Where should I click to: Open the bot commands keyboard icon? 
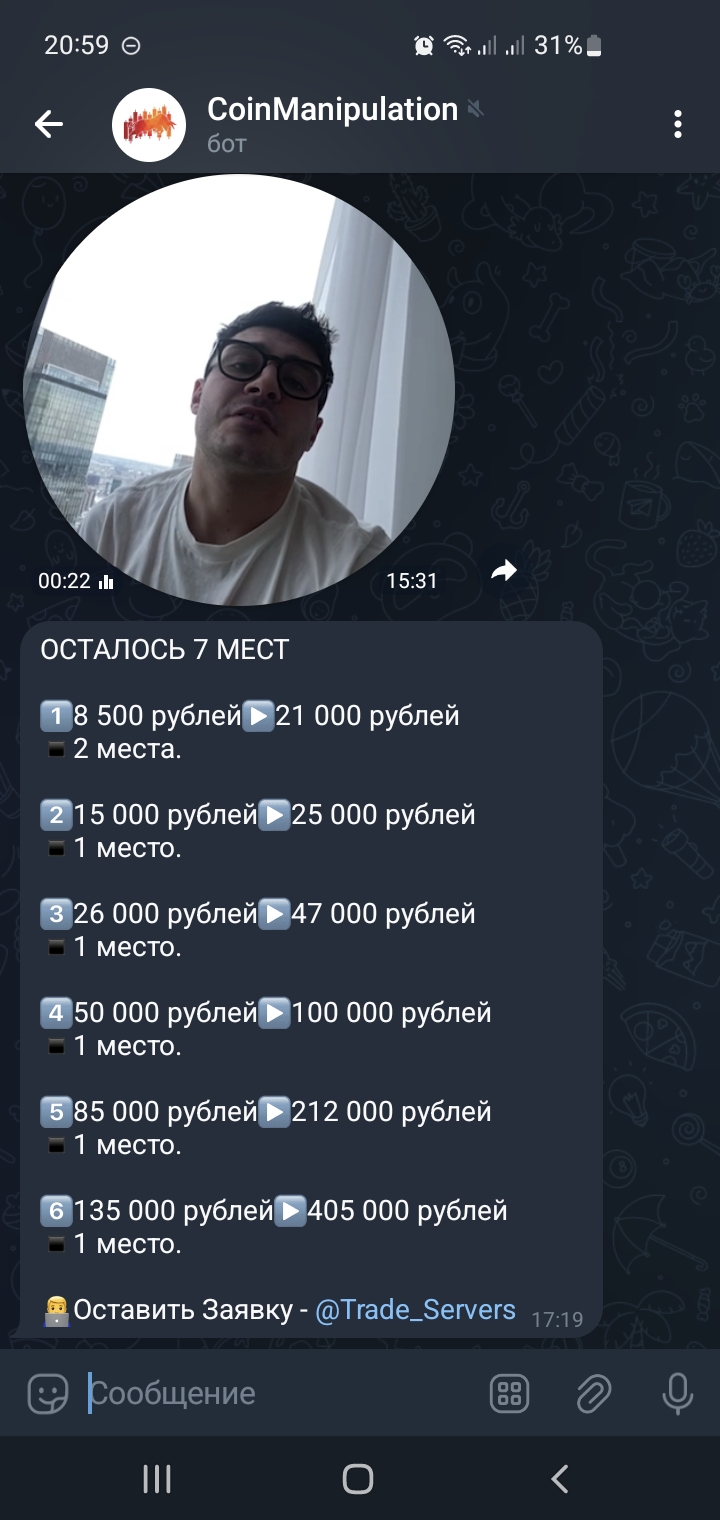509,1393
